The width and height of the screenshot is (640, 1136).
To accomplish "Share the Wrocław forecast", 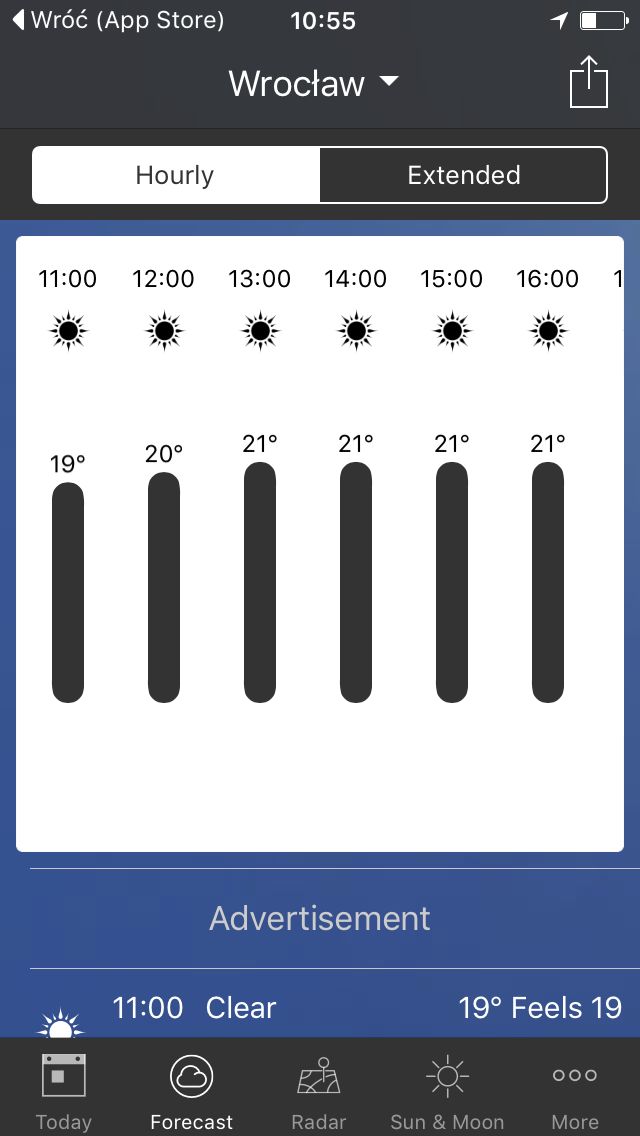I will tap(588, 81).
